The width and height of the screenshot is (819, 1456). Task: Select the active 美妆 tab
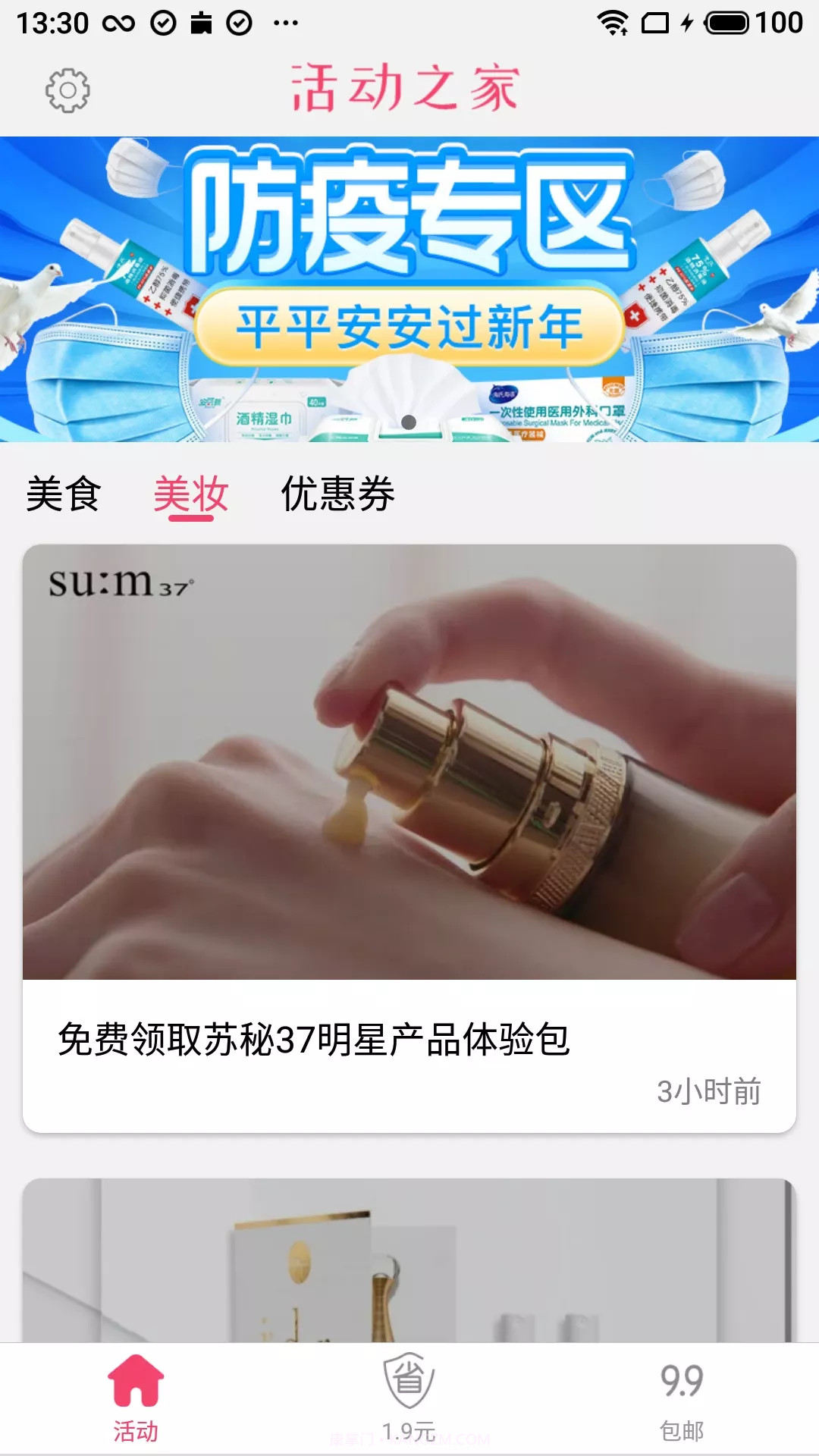coord(192,493)
